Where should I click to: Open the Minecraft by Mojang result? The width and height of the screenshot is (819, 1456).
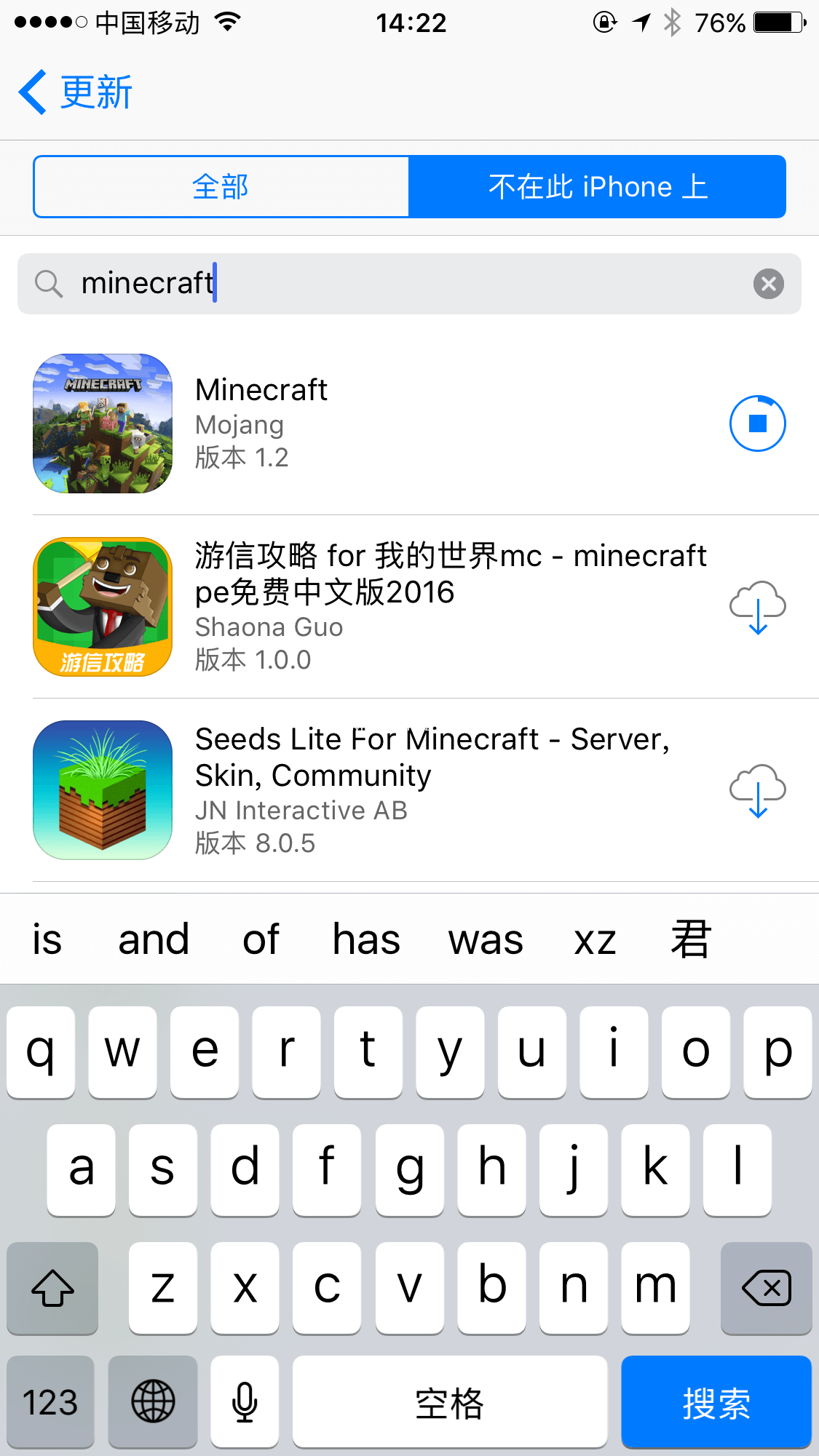click(364, 423)
